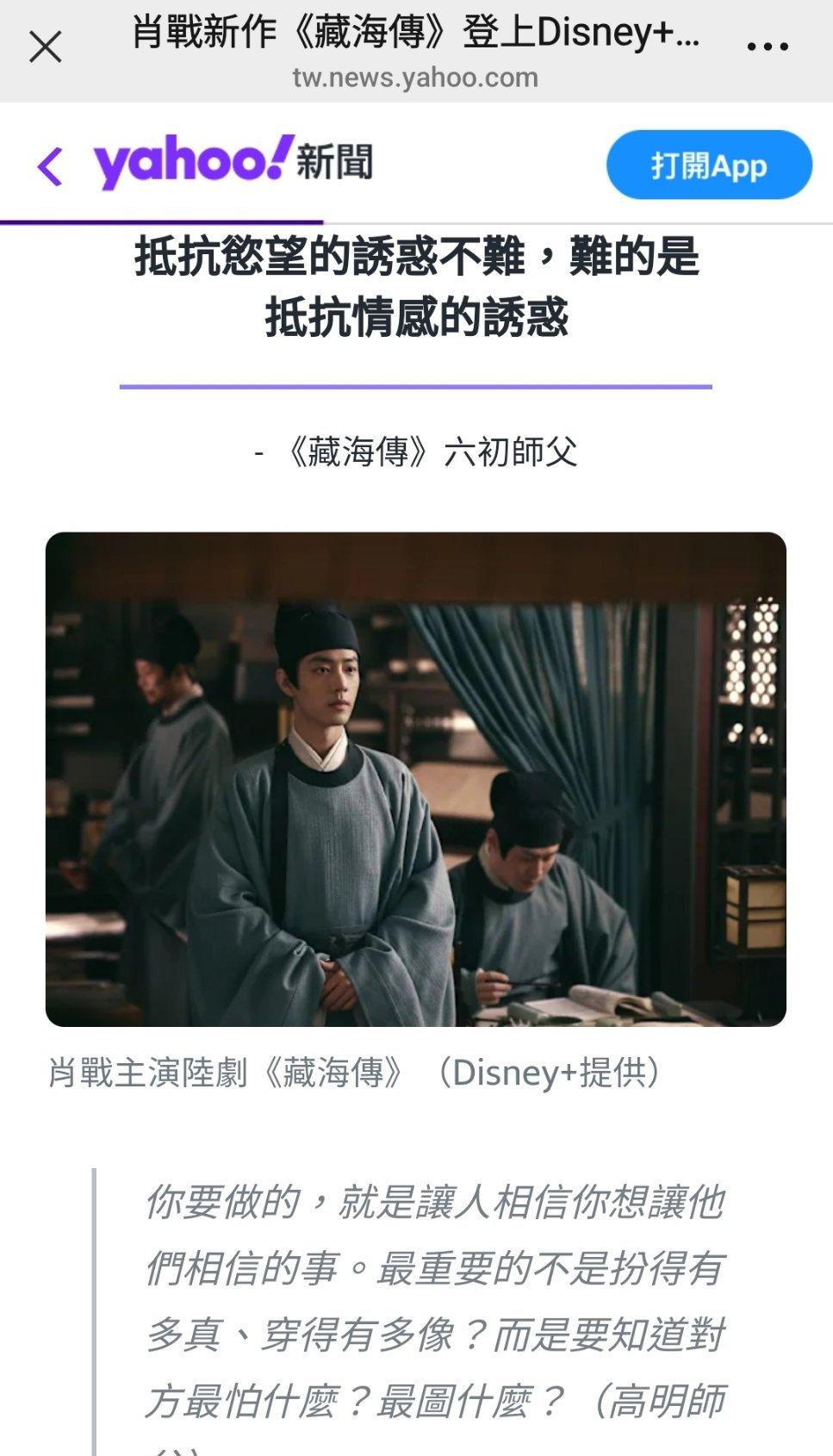Close the in-app browser page

click(45, 47)
